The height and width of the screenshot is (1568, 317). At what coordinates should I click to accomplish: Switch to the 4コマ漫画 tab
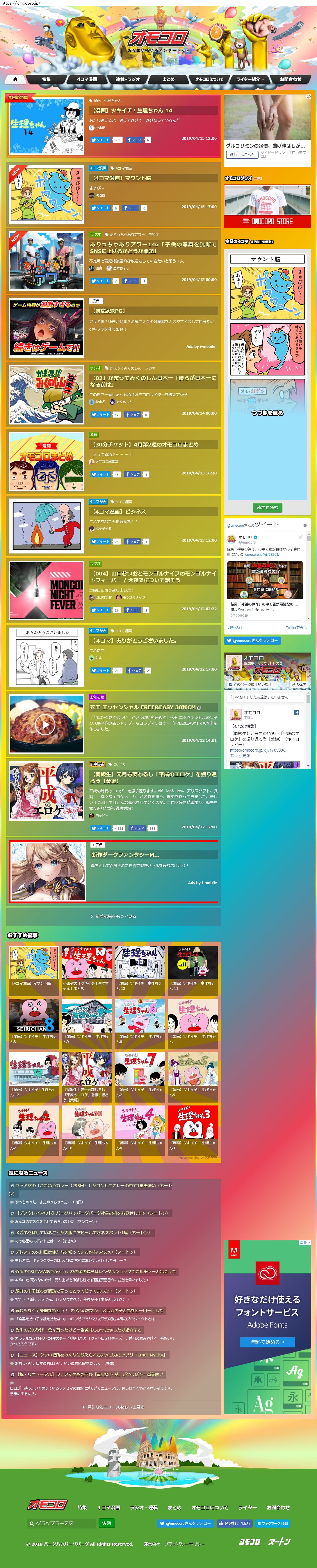coord(87,79)
